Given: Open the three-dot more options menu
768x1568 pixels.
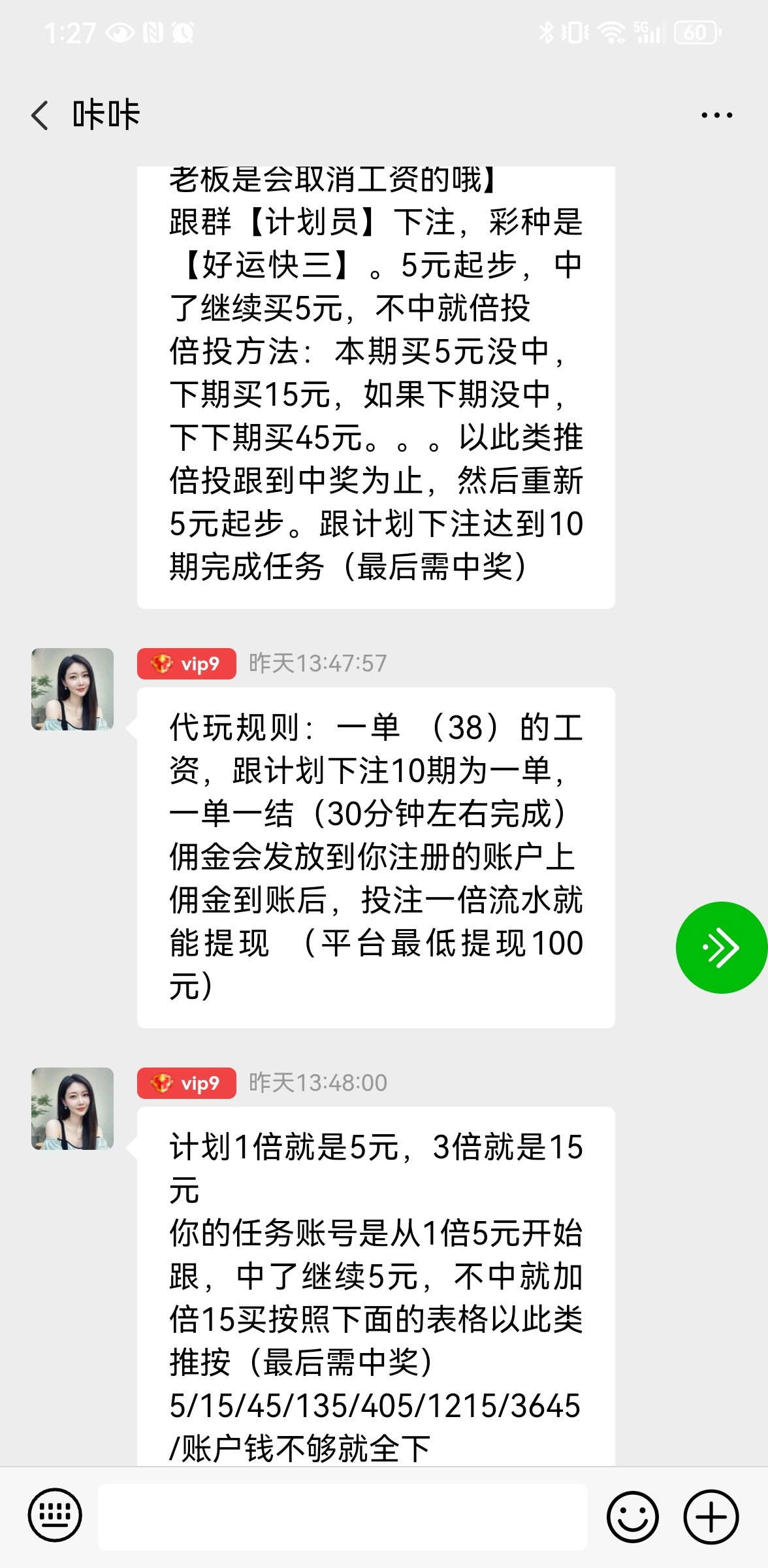Looking at the screenshot, I should click(x=716, y=116).
